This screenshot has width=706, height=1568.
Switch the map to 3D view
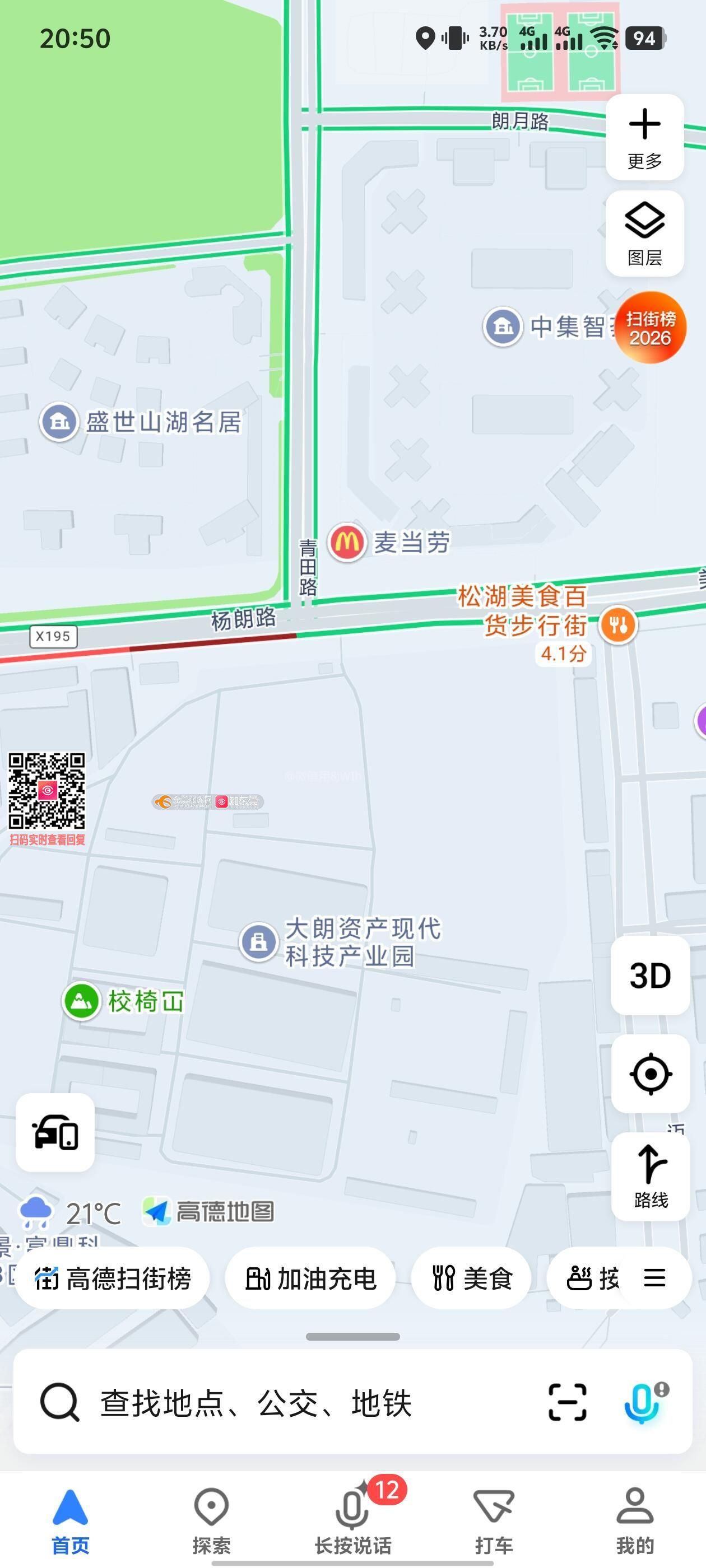(x=650, y=976)
